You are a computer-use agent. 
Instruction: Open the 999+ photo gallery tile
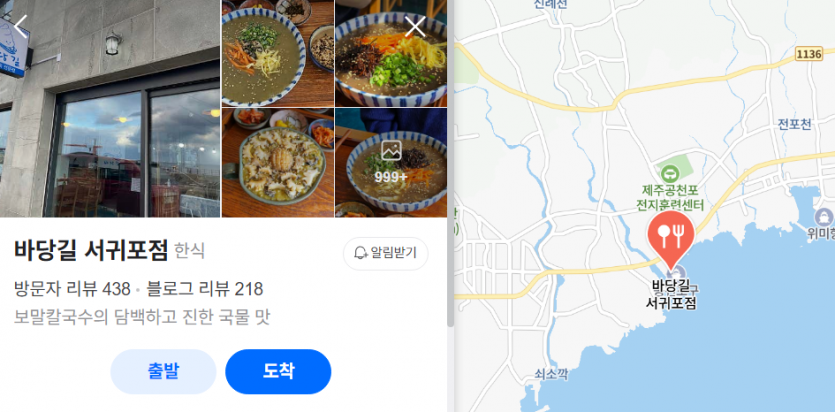[391, 162]
